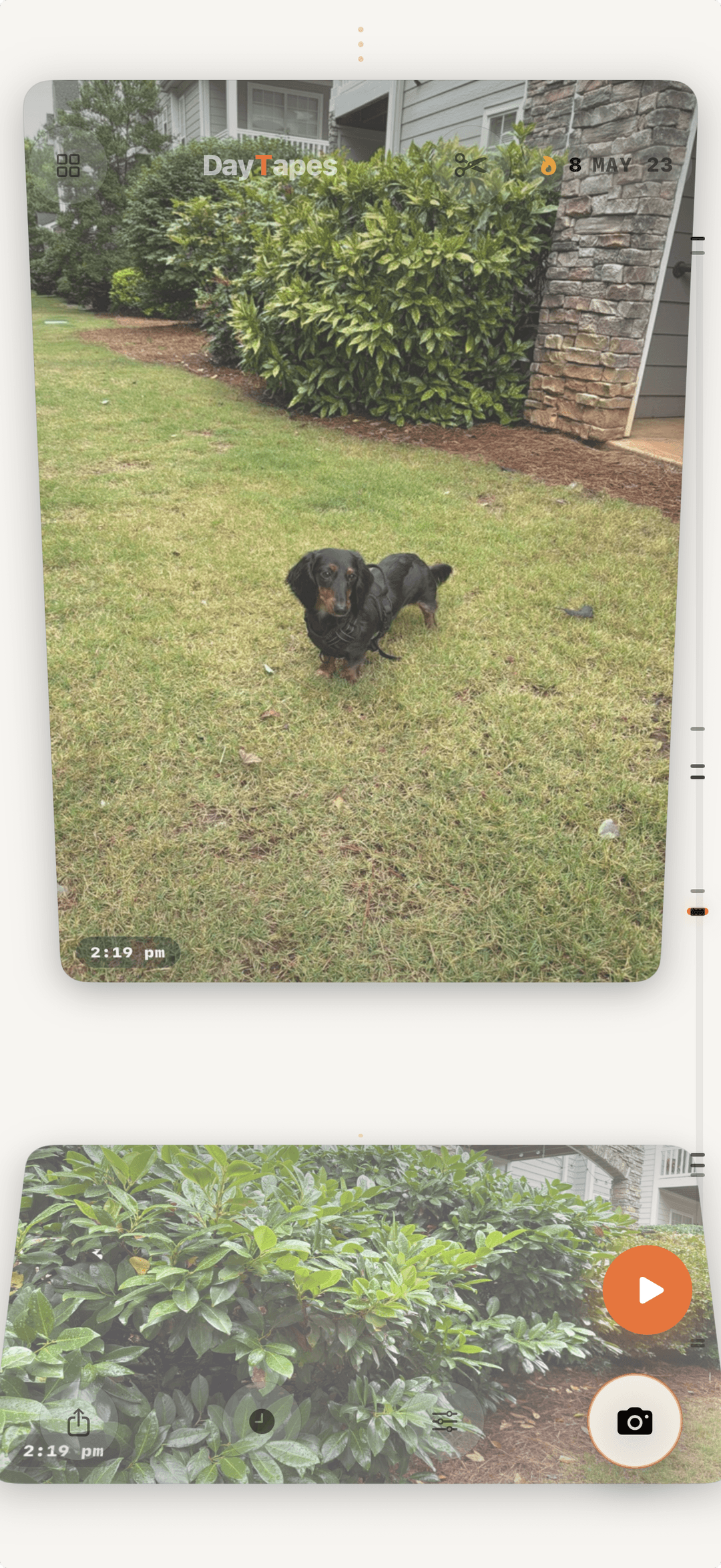721x1568 pixels.
Task: Open the 8 MAY 23 date selector
Action: tap(620, 165)
